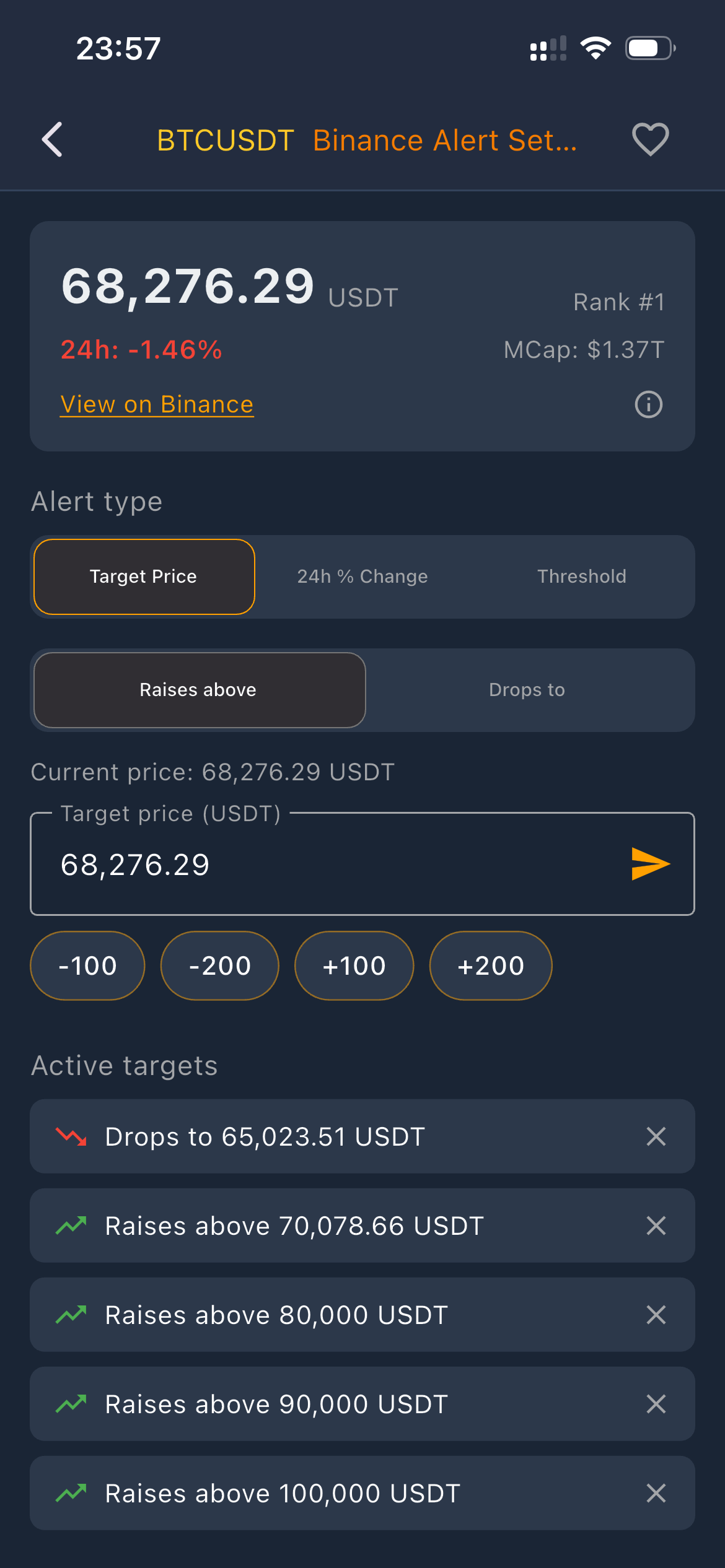The width and height of the screenshot is (725, 1568).
Task: Delete the Raises above 90,000 USDT alert
Action: pos(656,1404)
